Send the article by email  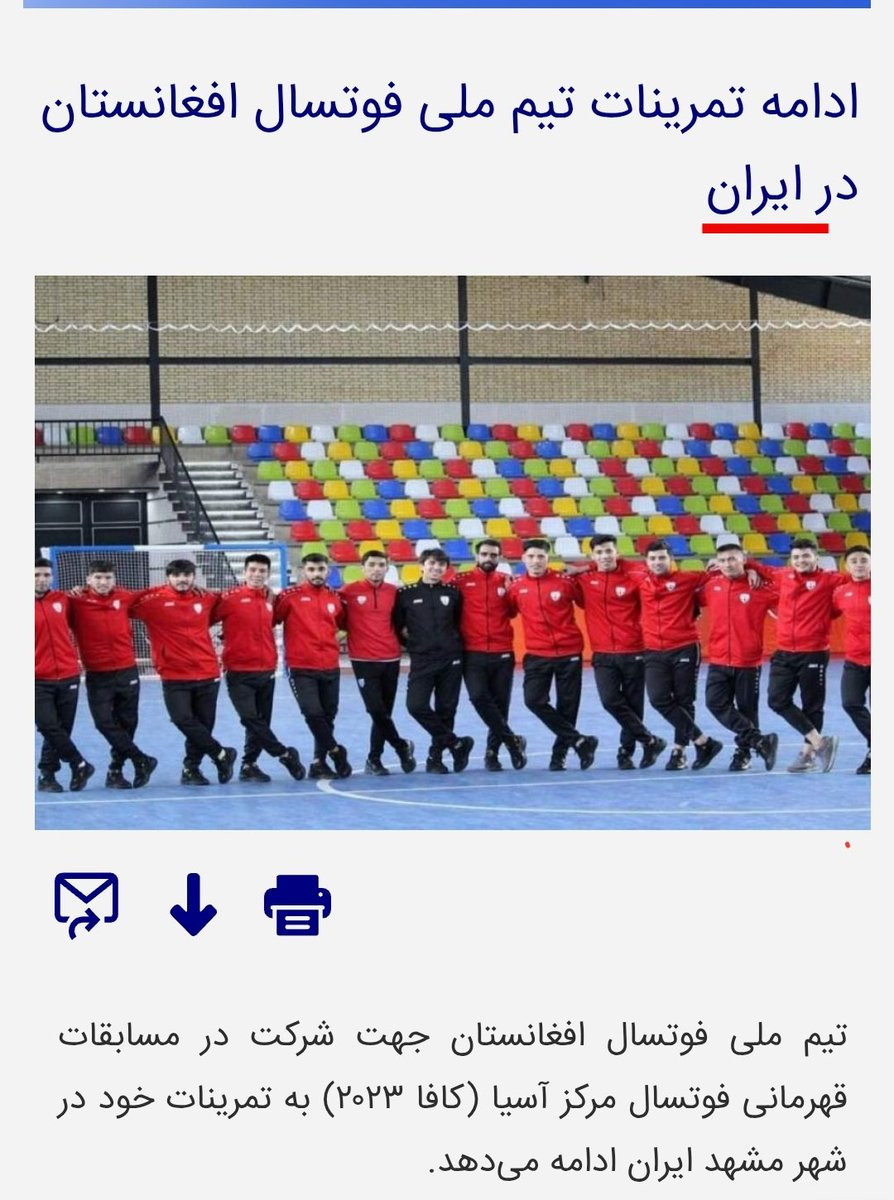coord(87,904)
